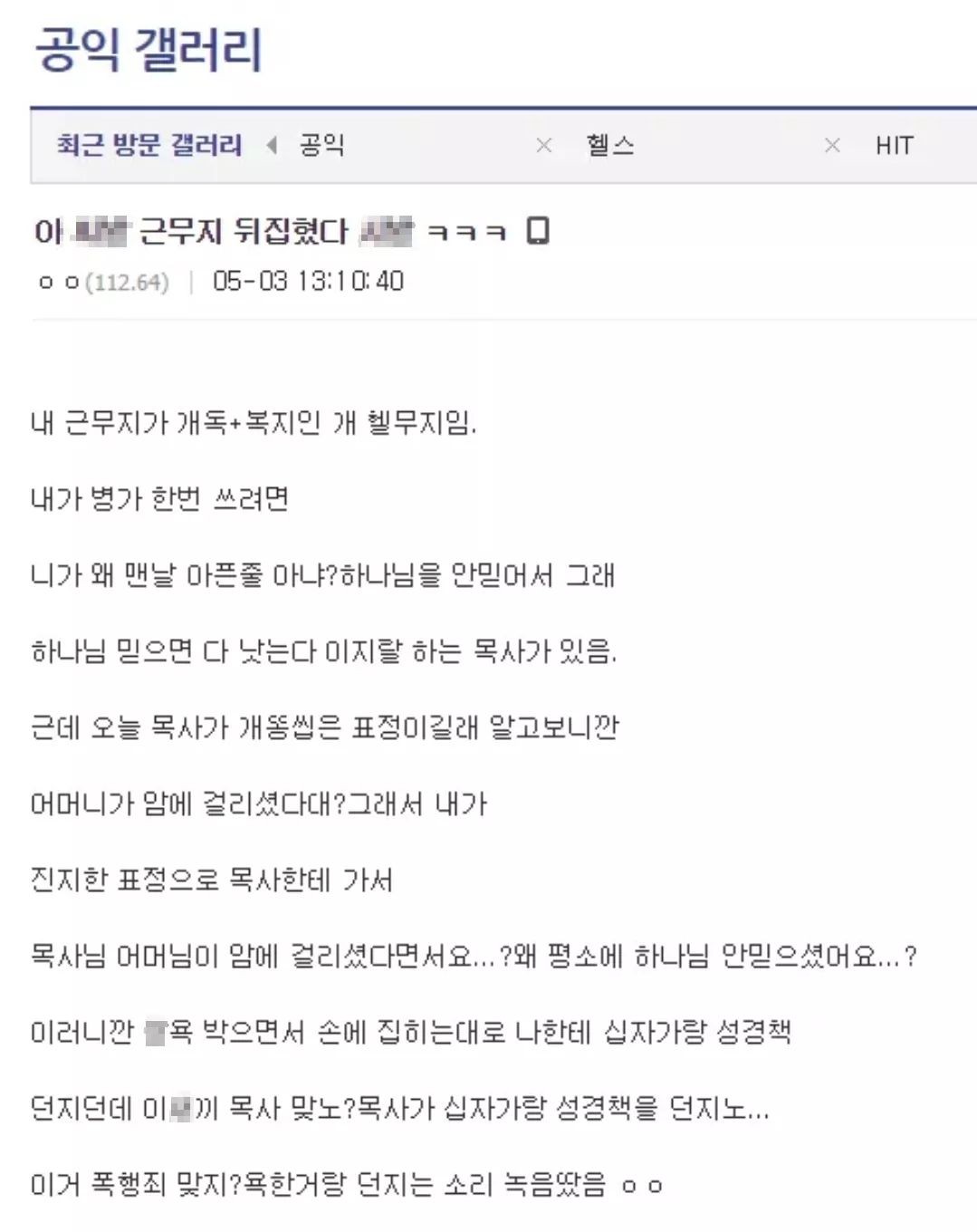The width and height of the screenshot is (977, 1232).
Task: Open 헬스 from recently visited galleries
Action: click(x=610, y=145)
